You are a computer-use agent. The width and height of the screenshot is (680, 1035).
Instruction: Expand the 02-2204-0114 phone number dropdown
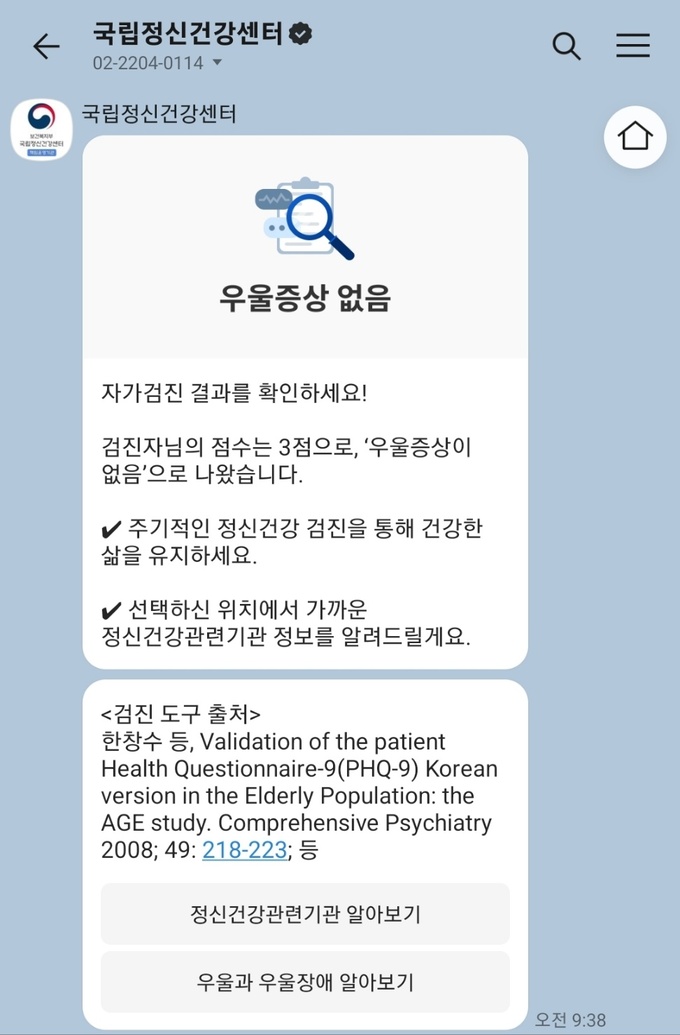click(x=217, y=63)
